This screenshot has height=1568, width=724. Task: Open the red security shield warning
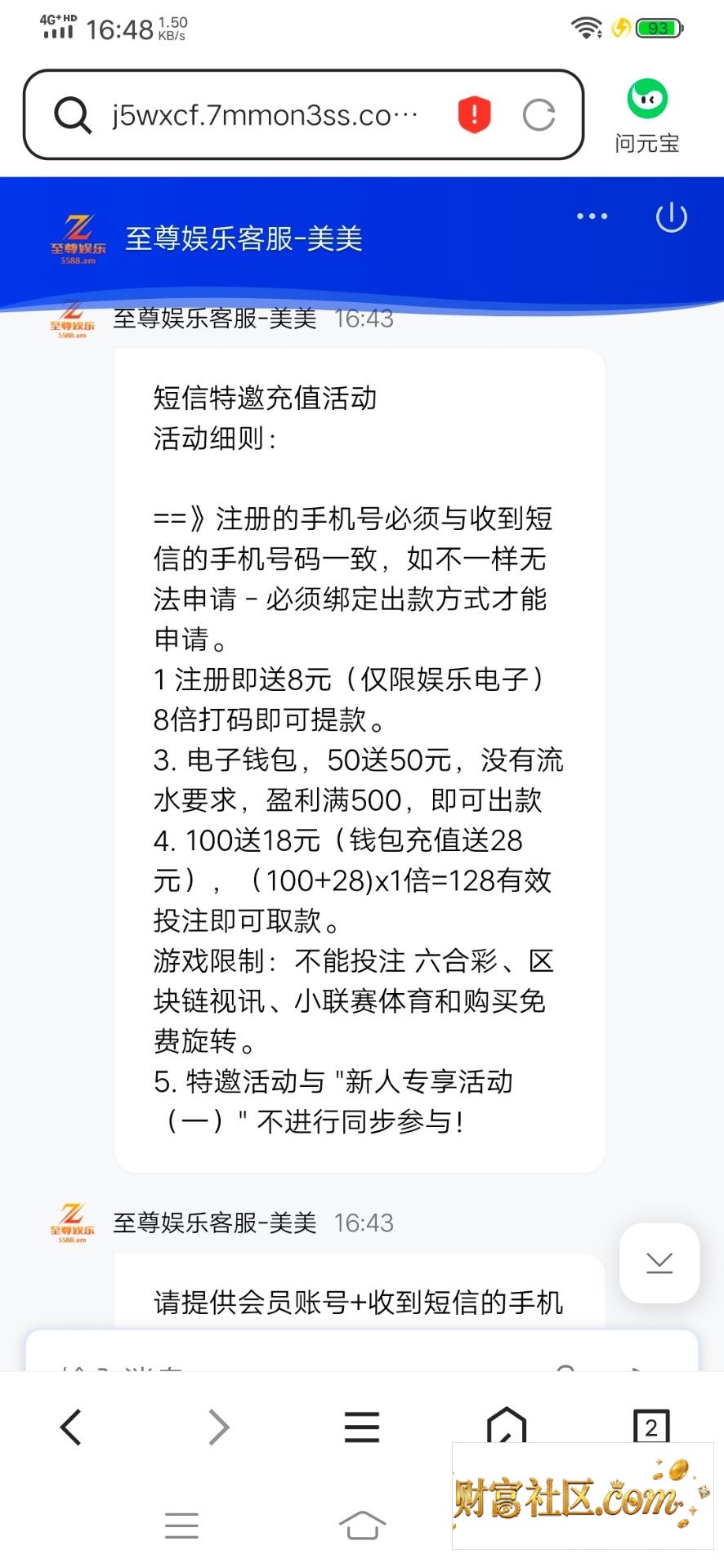coord(474,114)
